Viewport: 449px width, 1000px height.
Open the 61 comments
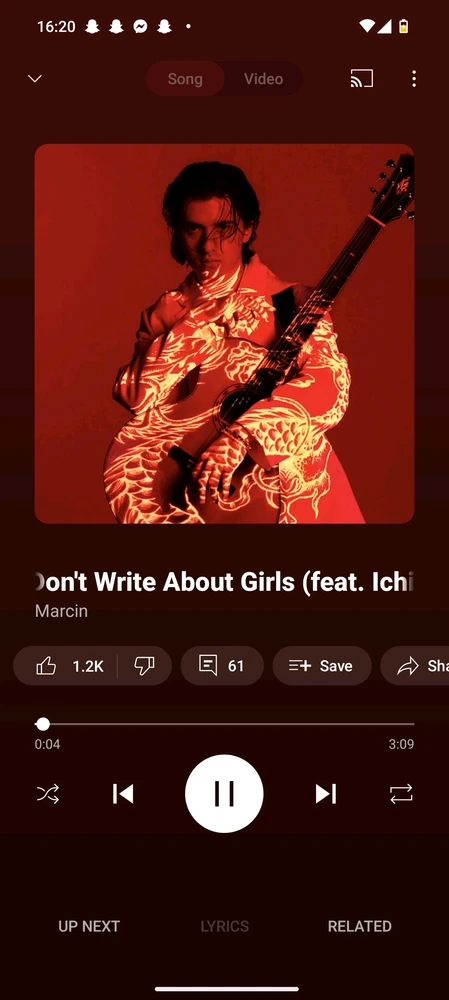(x=222, y=666)
